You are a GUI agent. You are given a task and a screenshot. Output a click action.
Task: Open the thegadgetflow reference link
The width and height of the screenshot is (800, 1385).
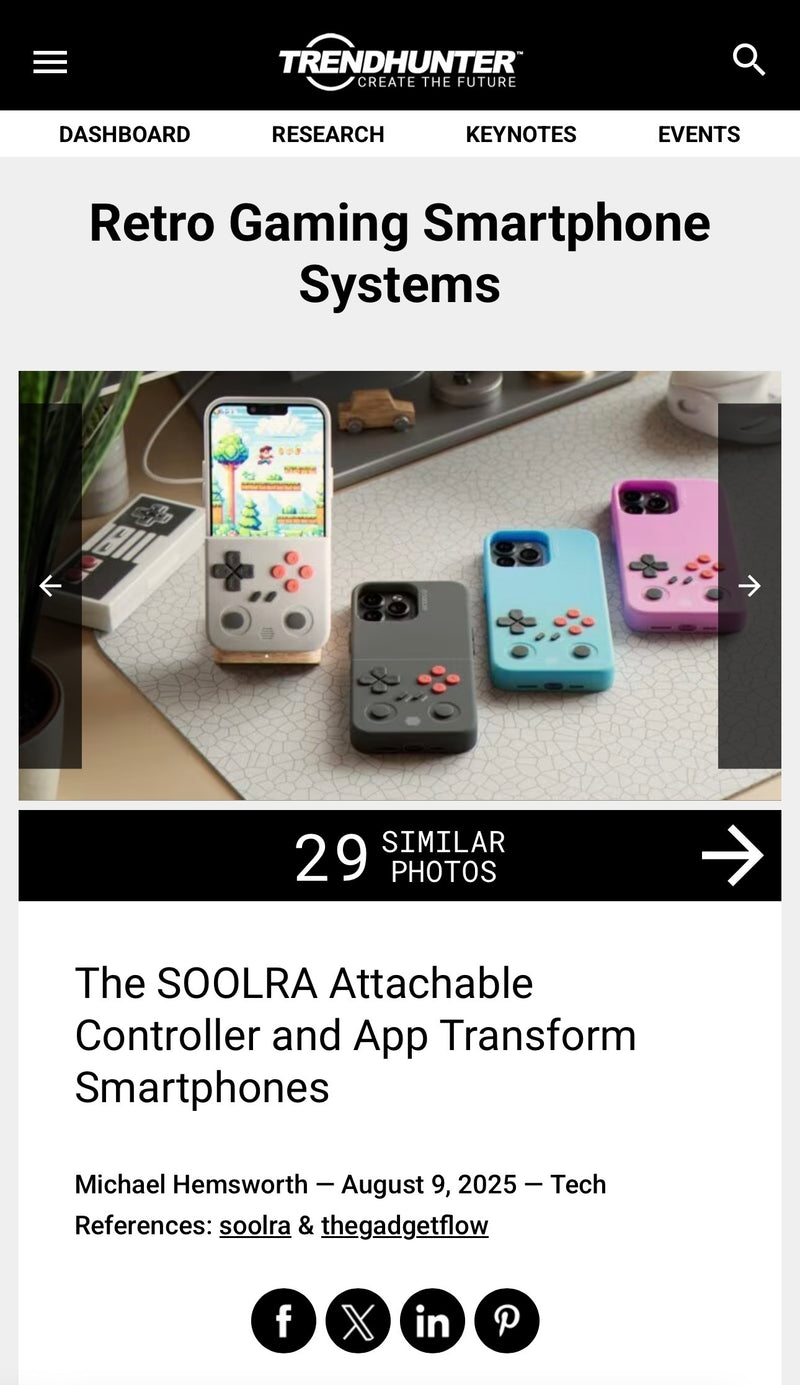[x=404, y=1225]
